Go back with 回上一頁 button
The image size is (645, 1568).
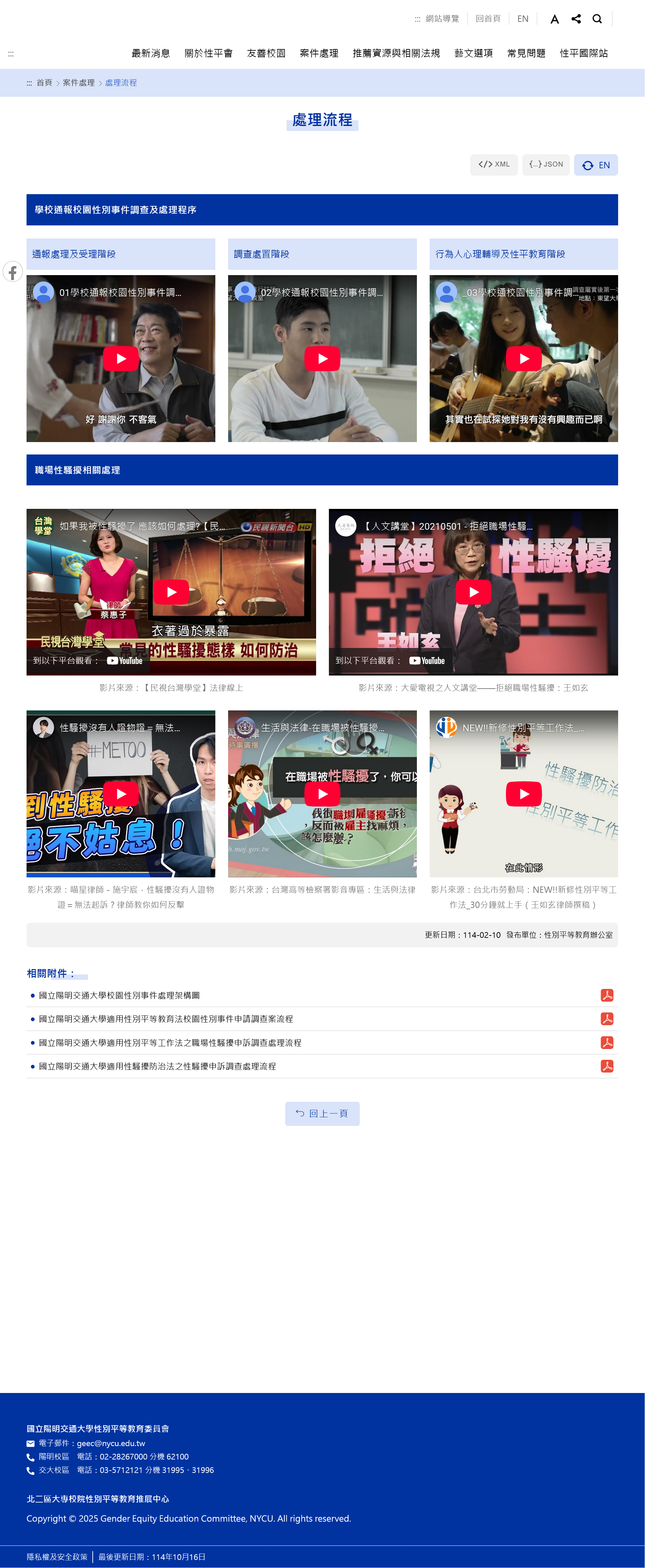(322, 1113)
